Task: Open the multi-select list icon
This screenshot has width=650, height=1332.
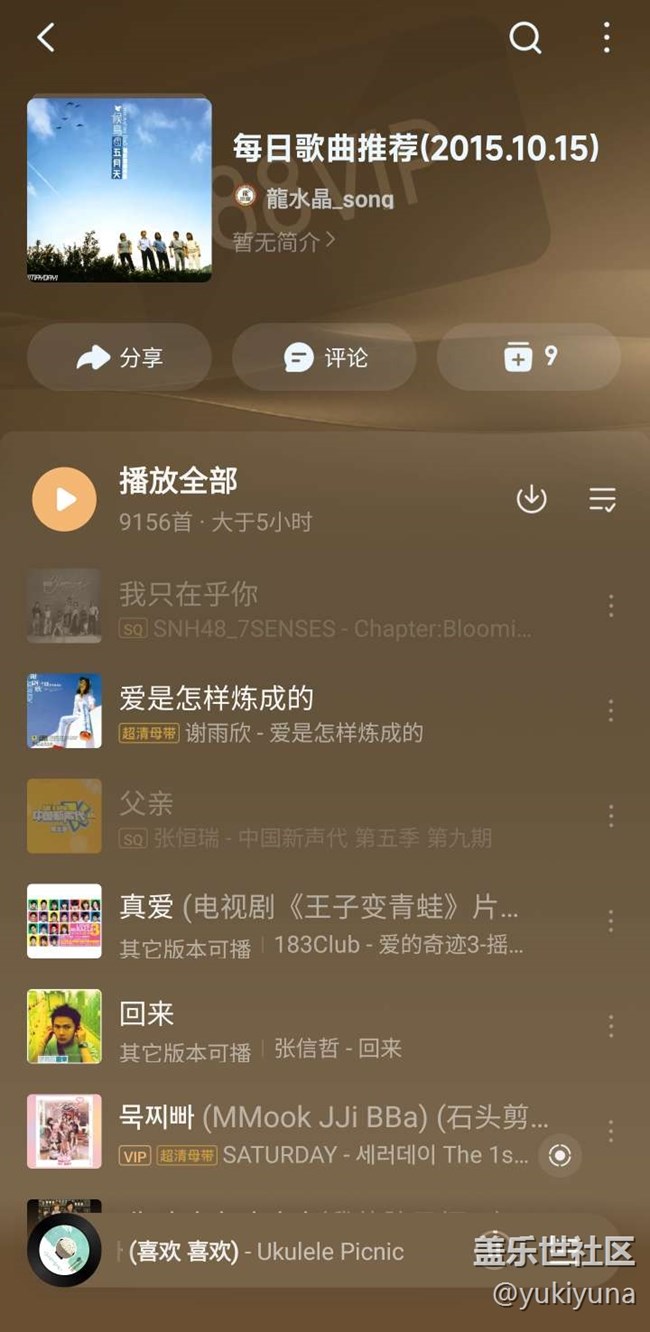Action: click(x=602, y=498)
